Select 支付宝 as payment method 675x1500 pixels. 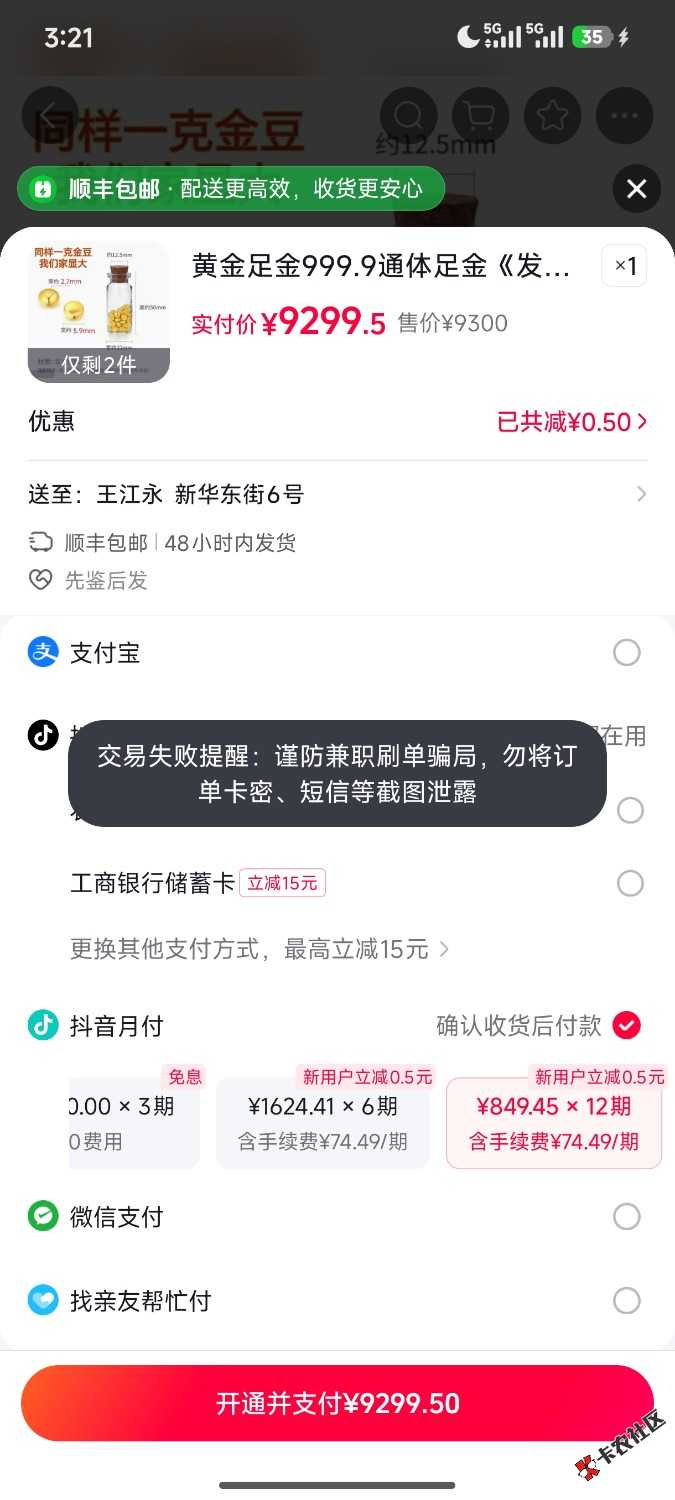337,653
